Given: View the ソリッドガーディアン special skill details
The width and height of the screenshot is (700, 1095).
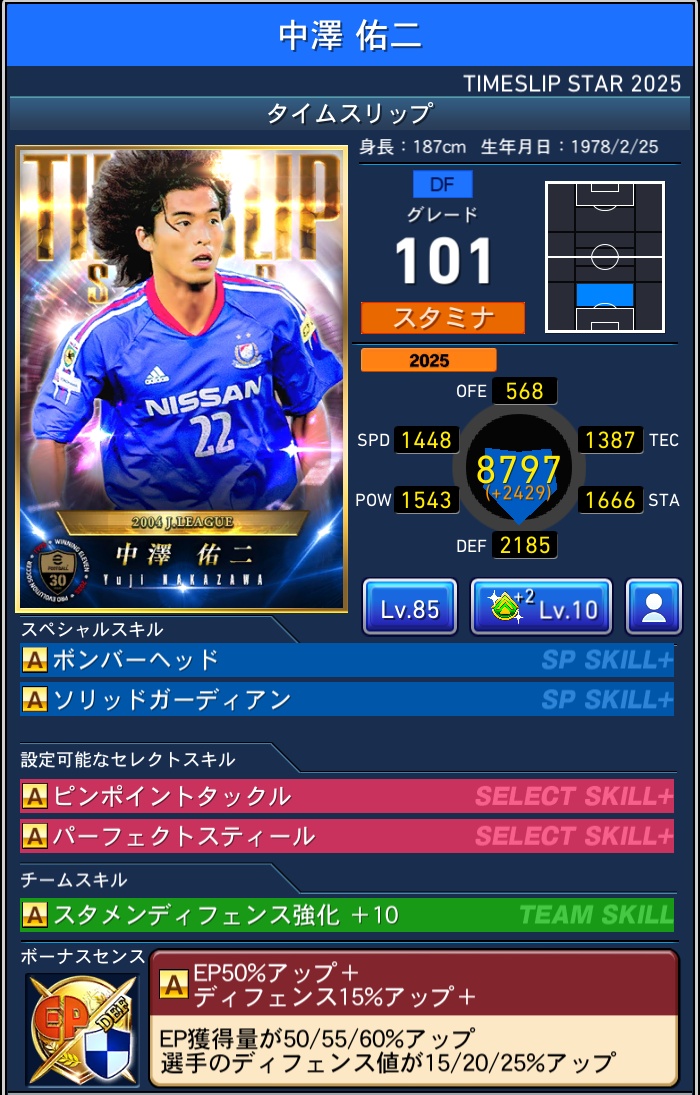Looking at the screenshot, I should coord(347,699).
